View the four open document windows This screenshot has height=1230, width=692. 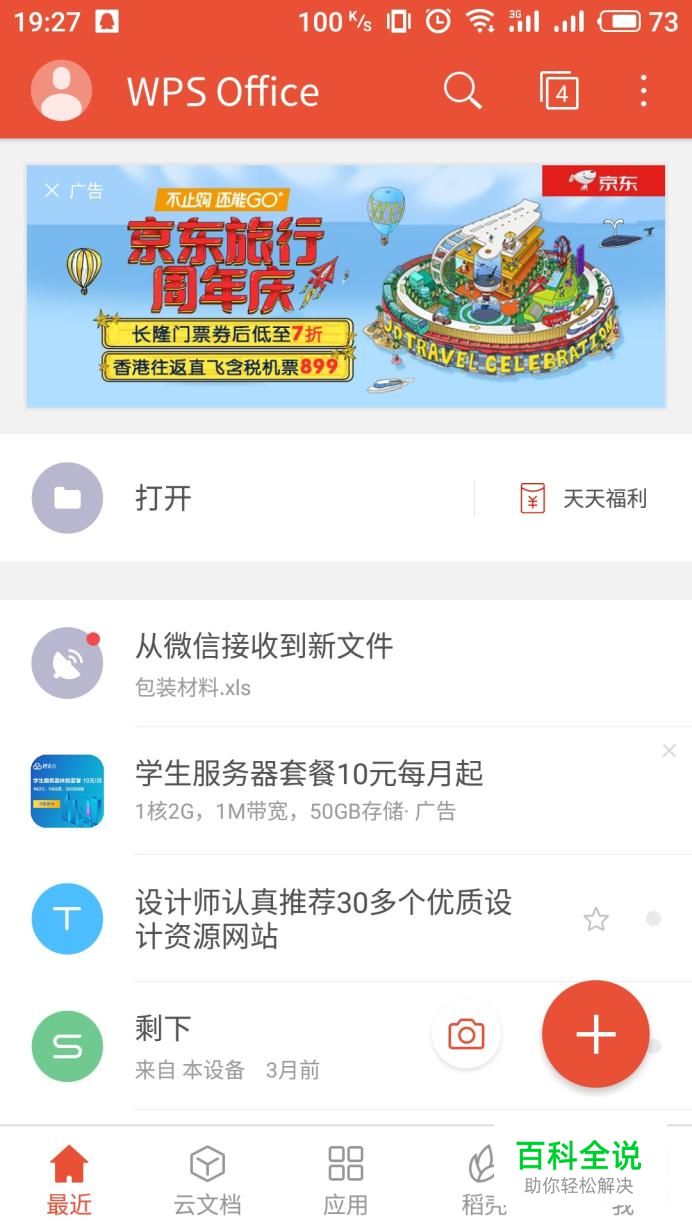coord(560,92)
